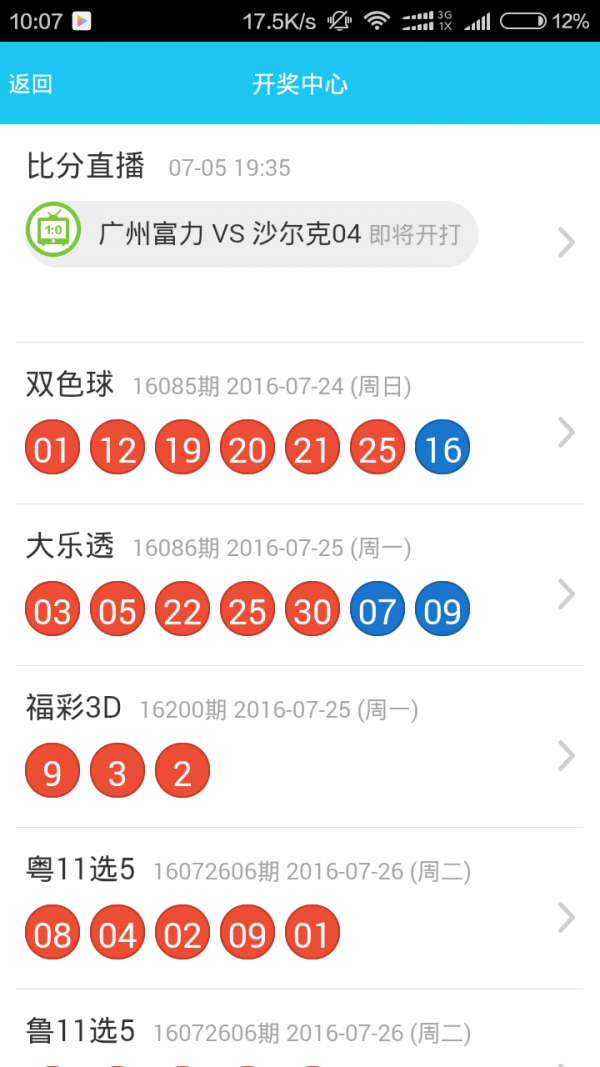The width and height of the screenshot is (600, 1067).
Task: Open 福彩3D draw details
Action: (x=300, y=748)
